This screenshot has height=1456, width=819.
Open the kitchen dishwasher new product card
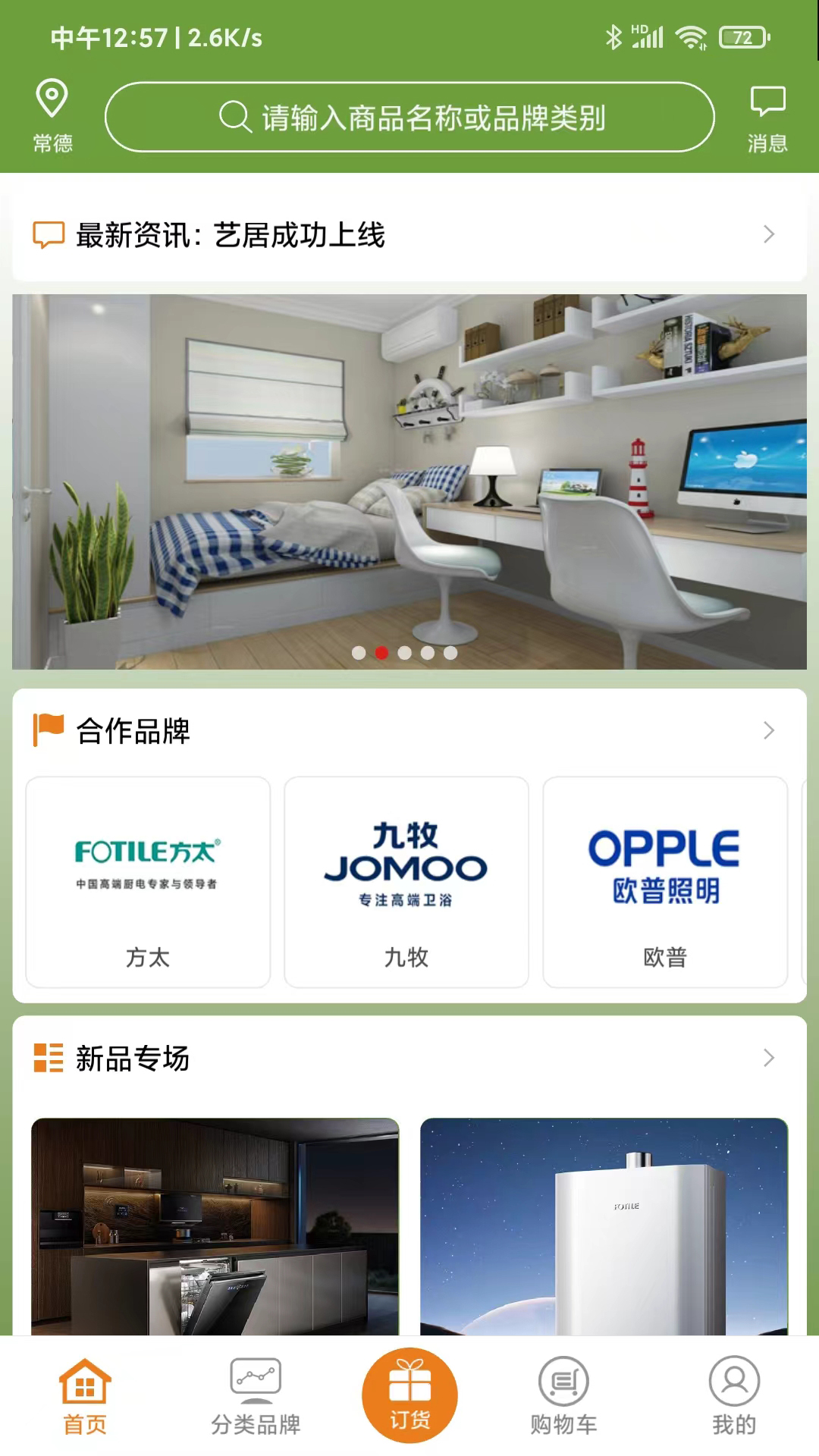(x=215, y=1226)
